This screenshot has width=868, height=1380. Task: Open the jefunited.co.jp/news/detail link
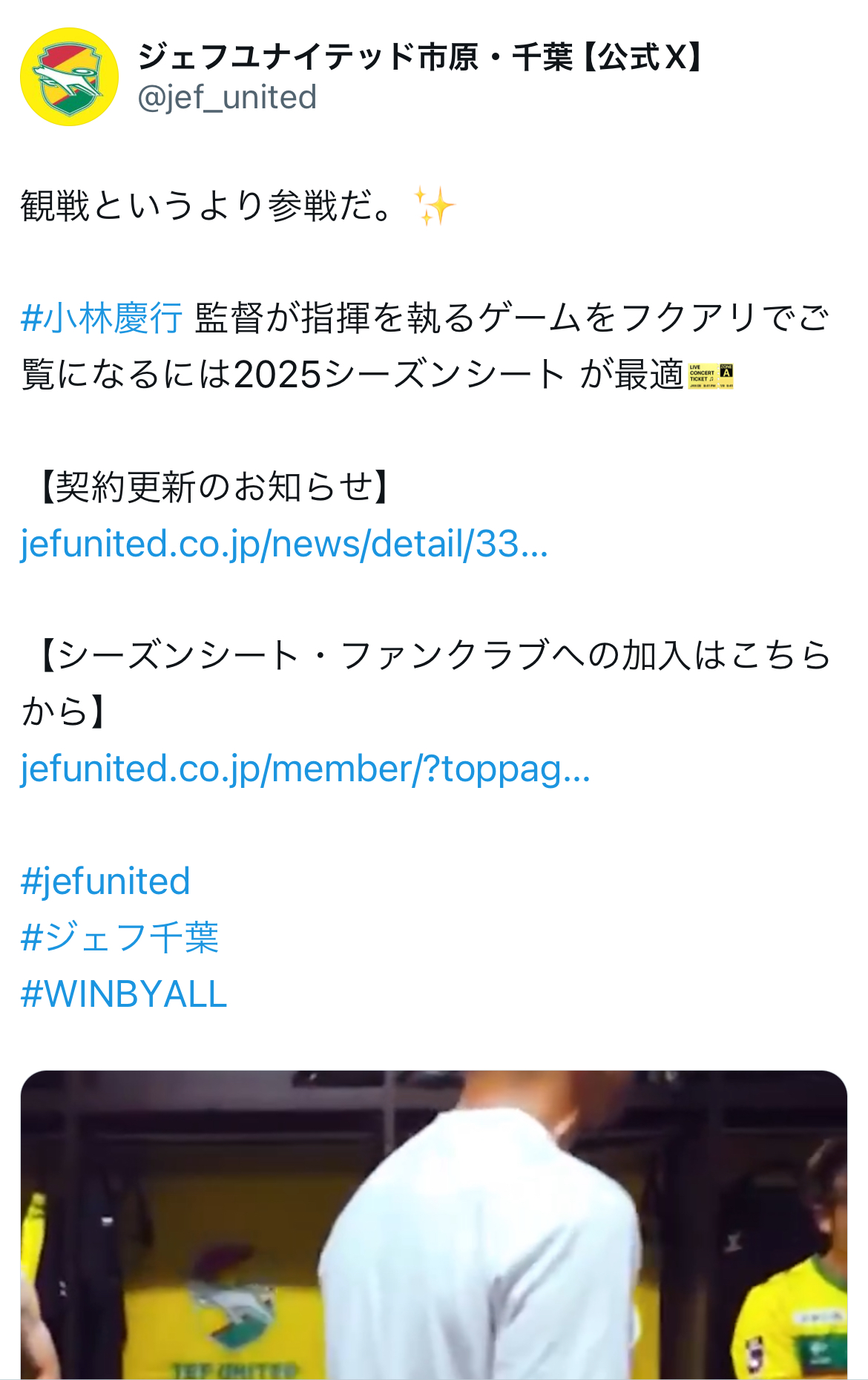pos(284,544)
